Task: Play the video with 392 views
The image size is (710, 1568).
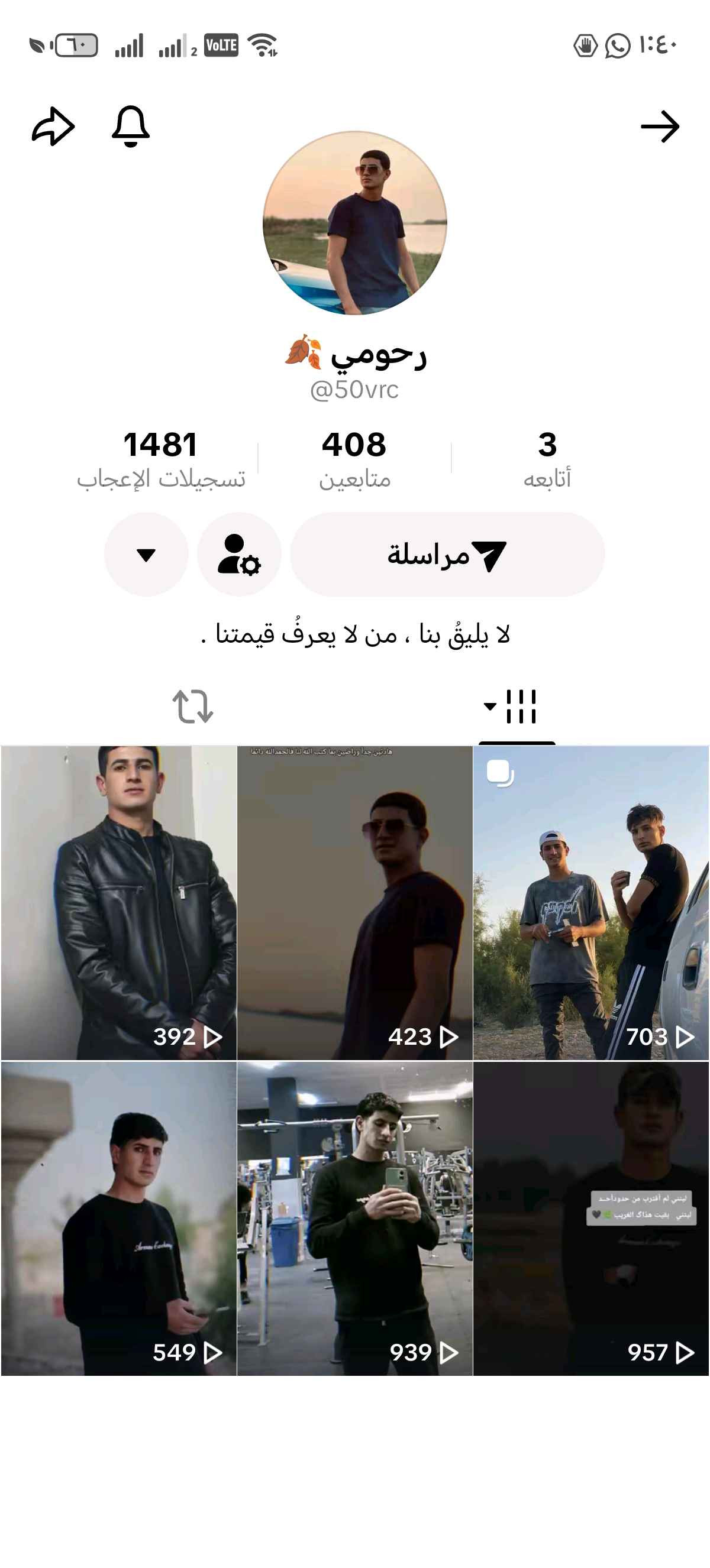Action: pos(119,903)
